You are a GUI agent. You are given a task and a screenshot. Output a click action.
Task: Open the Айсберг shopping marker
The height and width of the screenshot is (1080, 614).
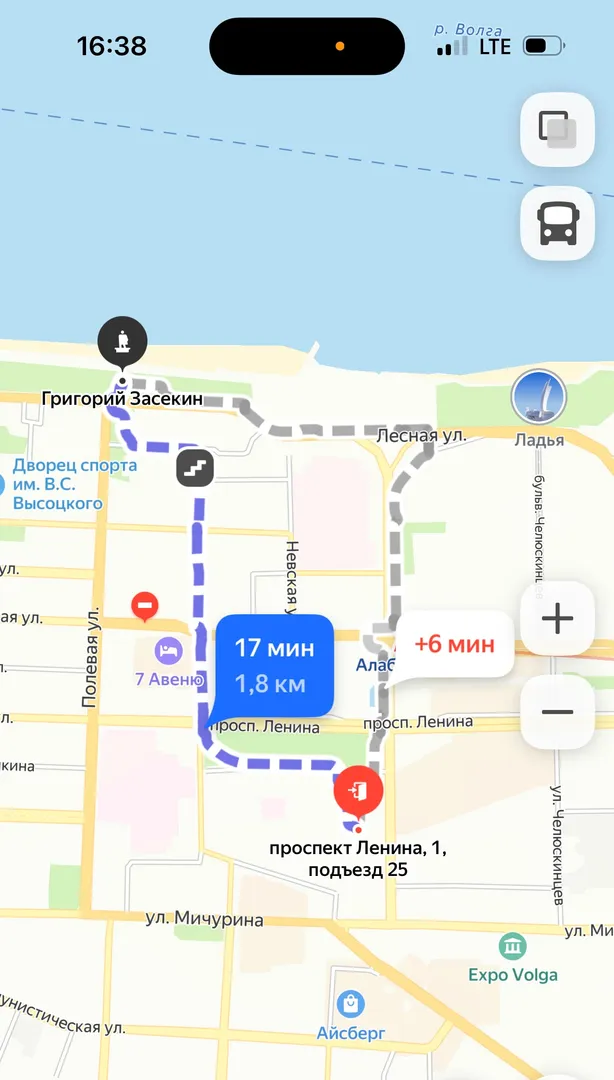click(x=350, y=1003)
